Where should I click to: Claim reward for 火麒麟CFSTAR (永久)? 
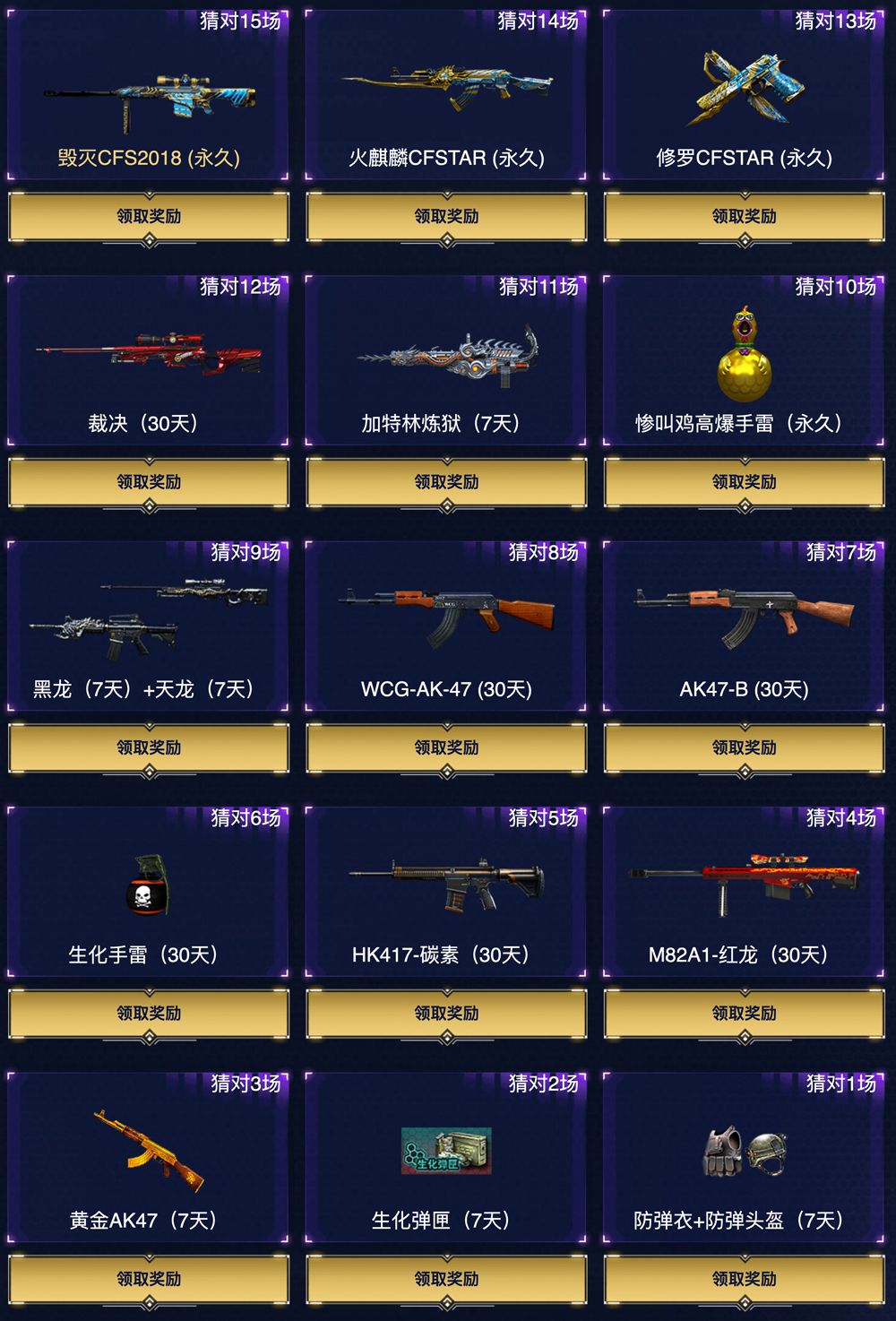pos(446,217)
